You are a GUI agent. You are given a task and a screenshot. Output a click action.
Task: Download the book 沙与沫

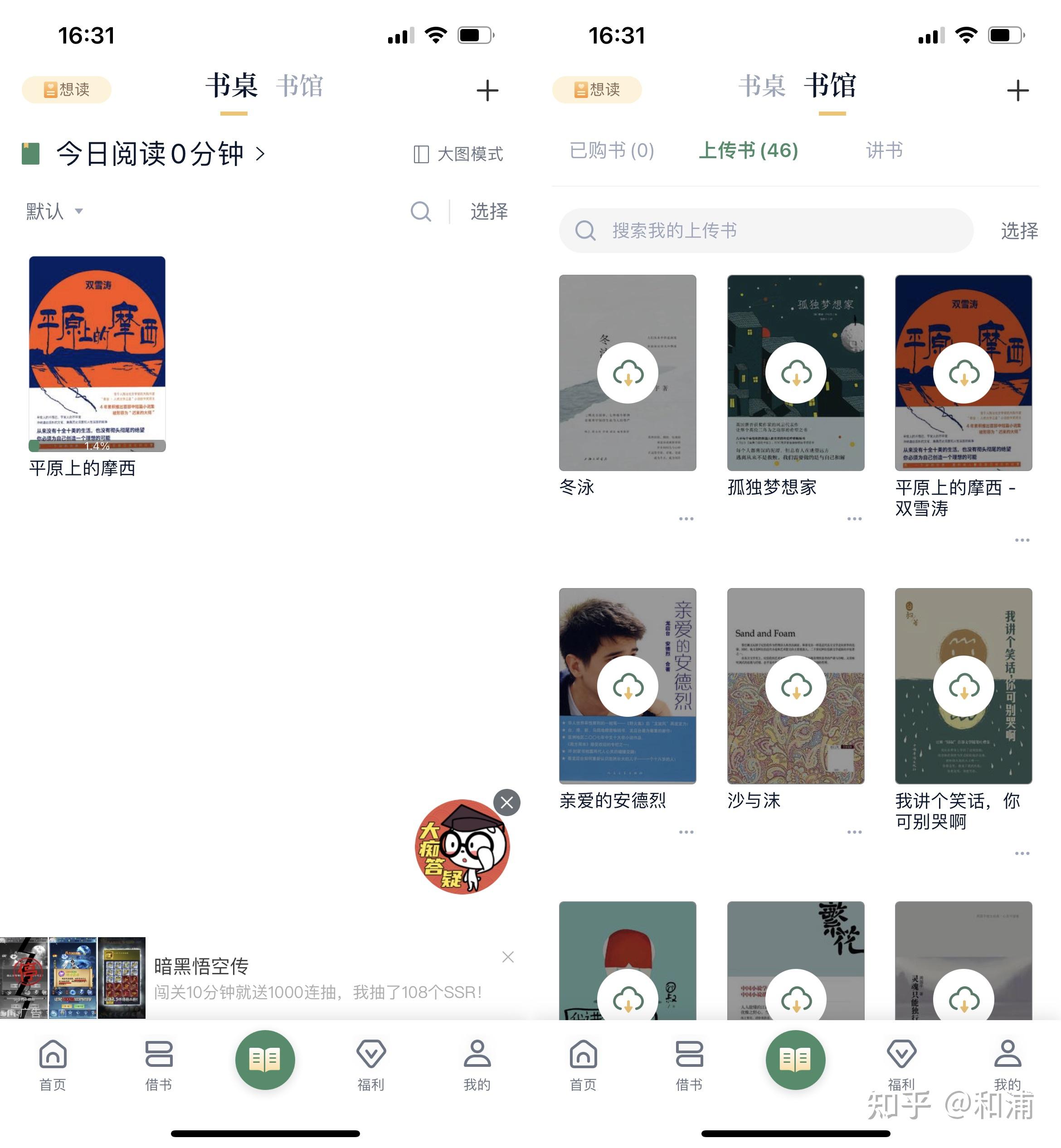(796, 686)
